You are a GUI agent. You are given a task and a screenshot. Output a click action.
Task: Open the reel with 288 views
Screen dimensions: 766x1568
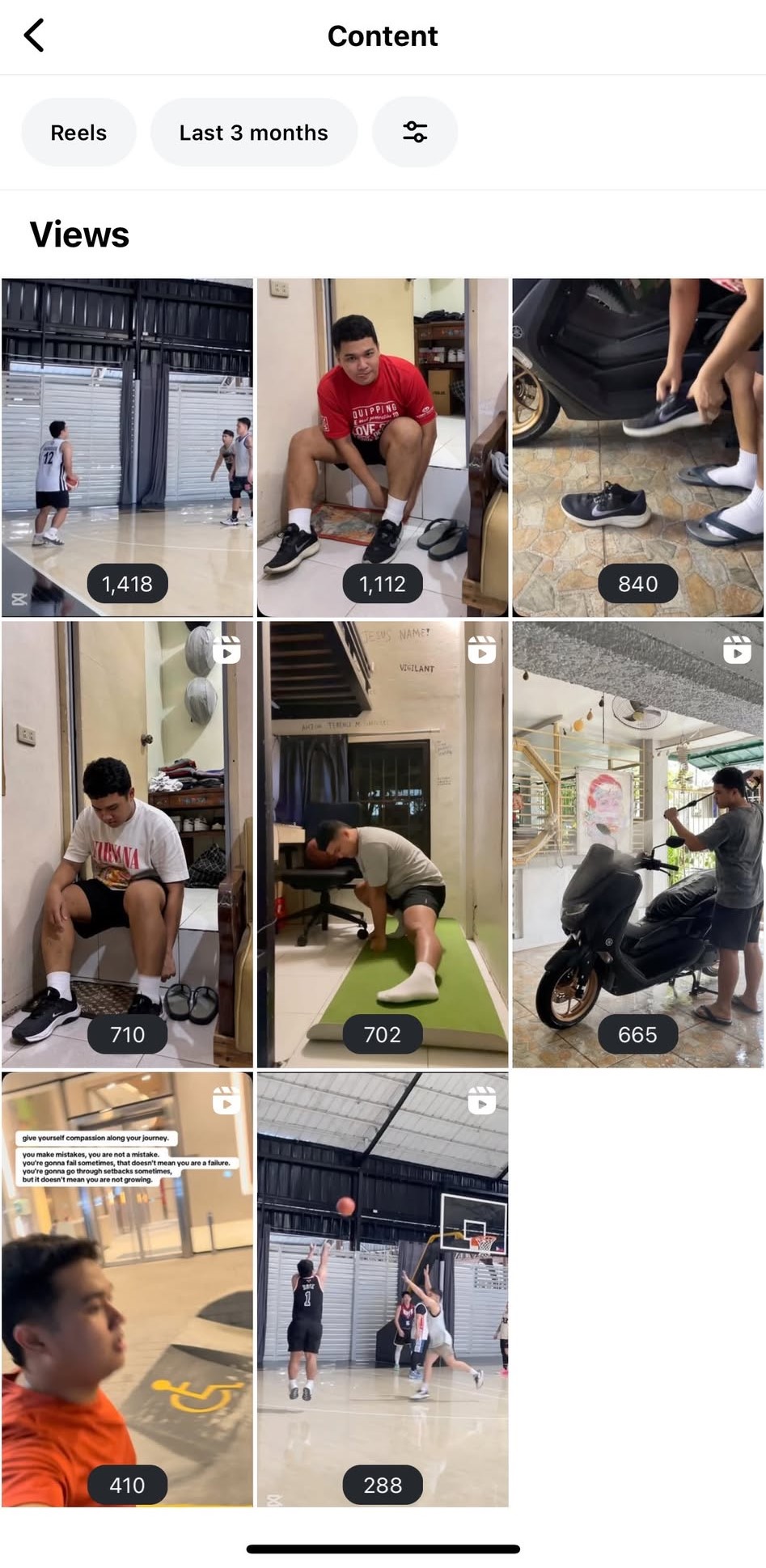(x=382, y=1288)
